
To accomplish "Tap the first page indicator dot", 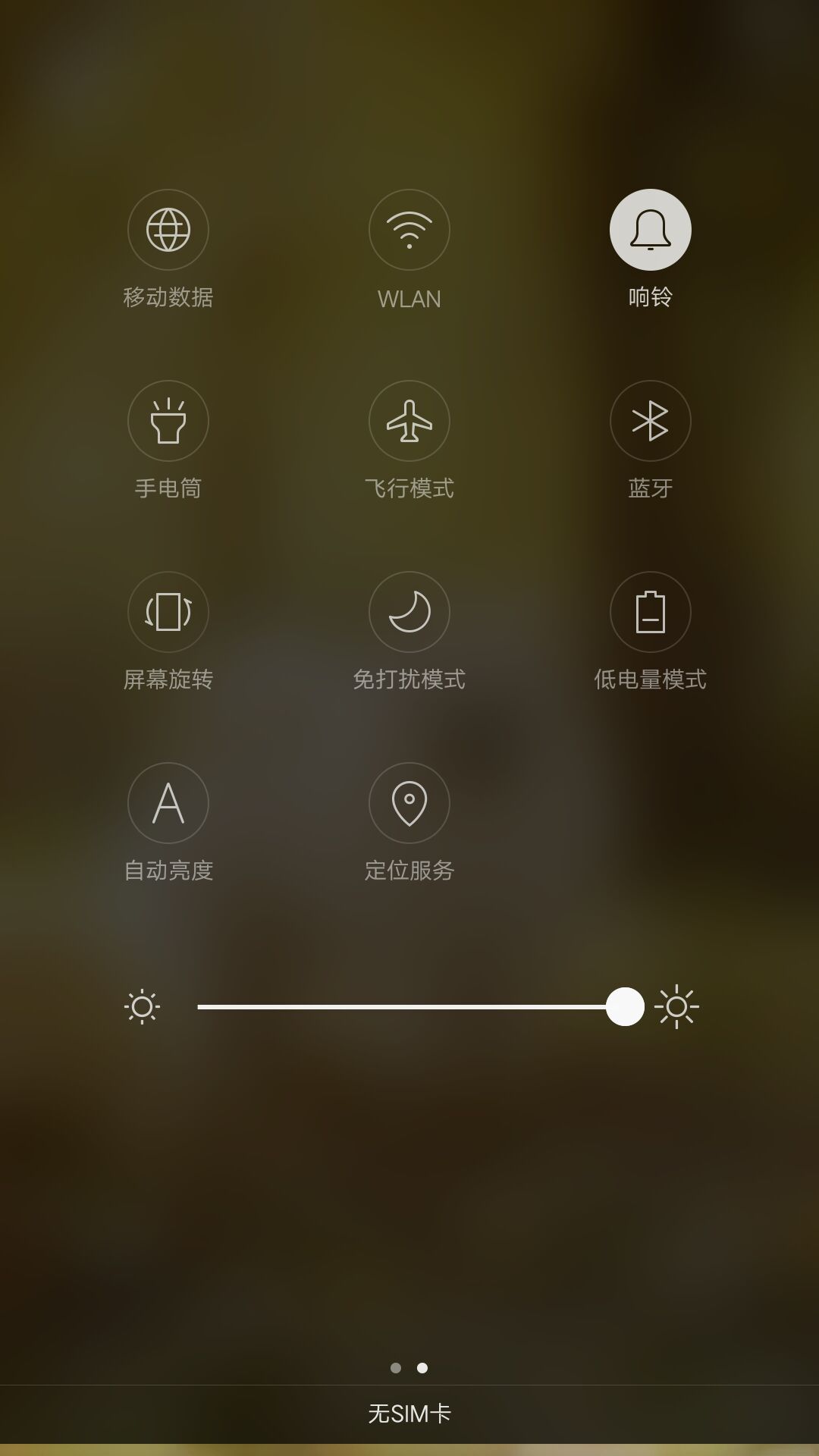I will [396, 1368].
